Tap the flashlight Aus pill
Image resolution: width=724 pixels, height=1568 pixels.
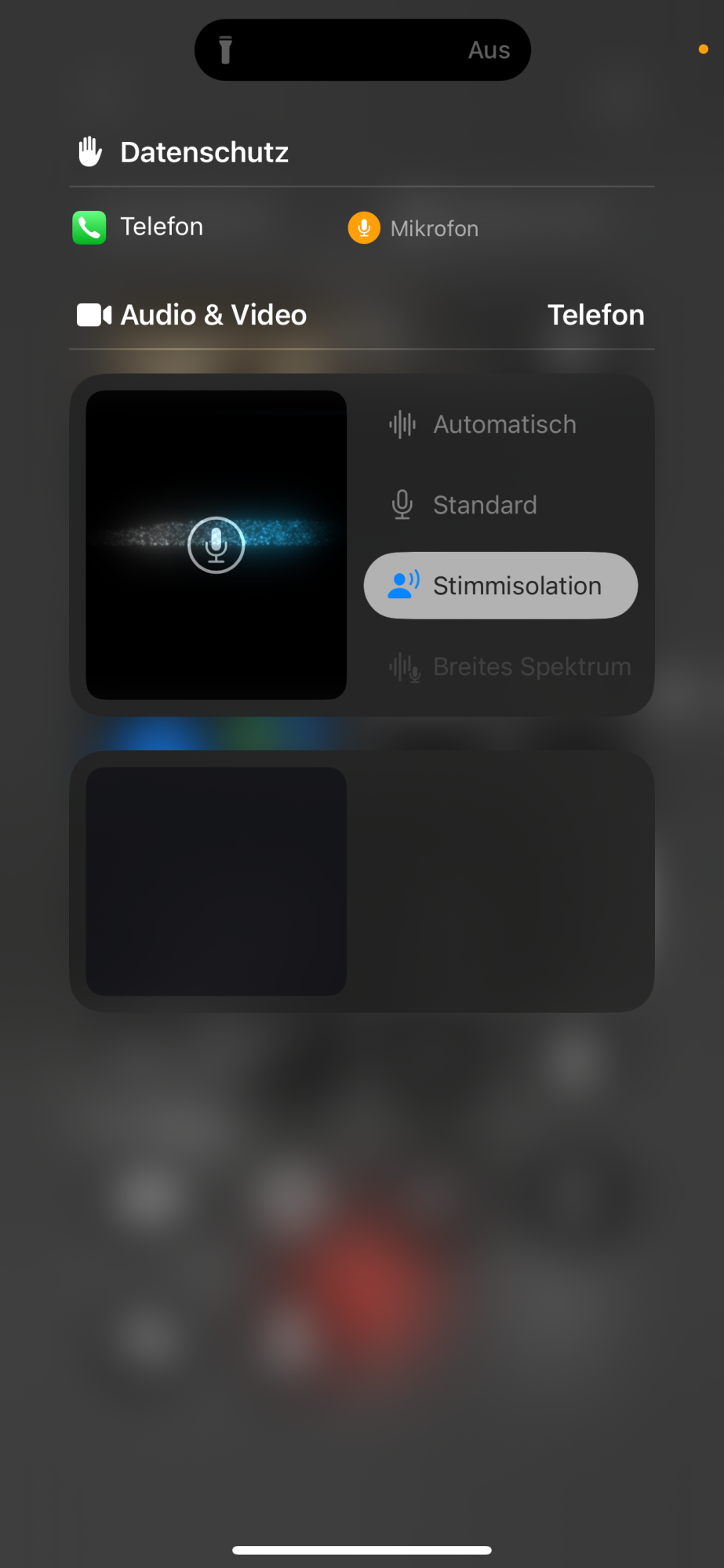click(362, 50)
